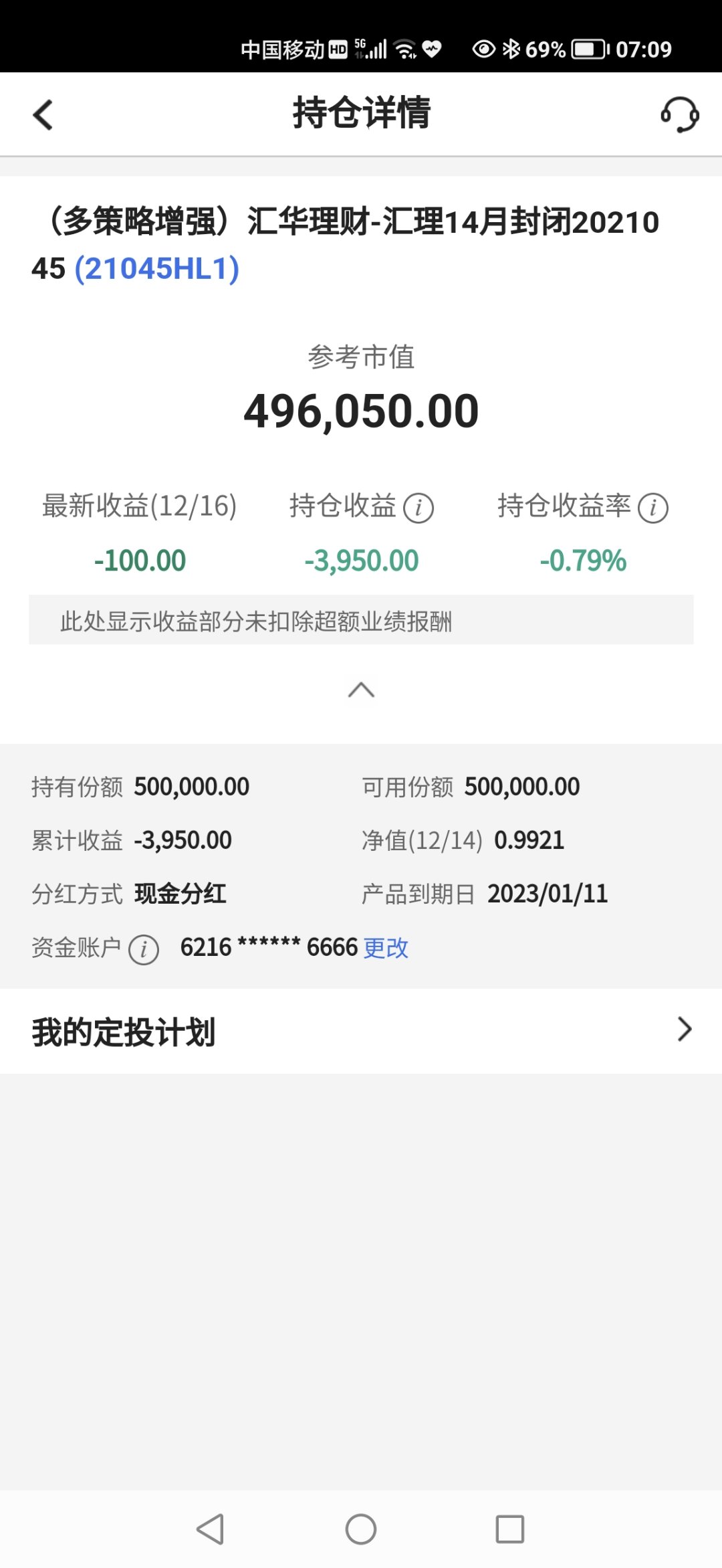Screen dimensions: 722x1568
Task: Open customer service via the headset icon
Action: (679, 114)
